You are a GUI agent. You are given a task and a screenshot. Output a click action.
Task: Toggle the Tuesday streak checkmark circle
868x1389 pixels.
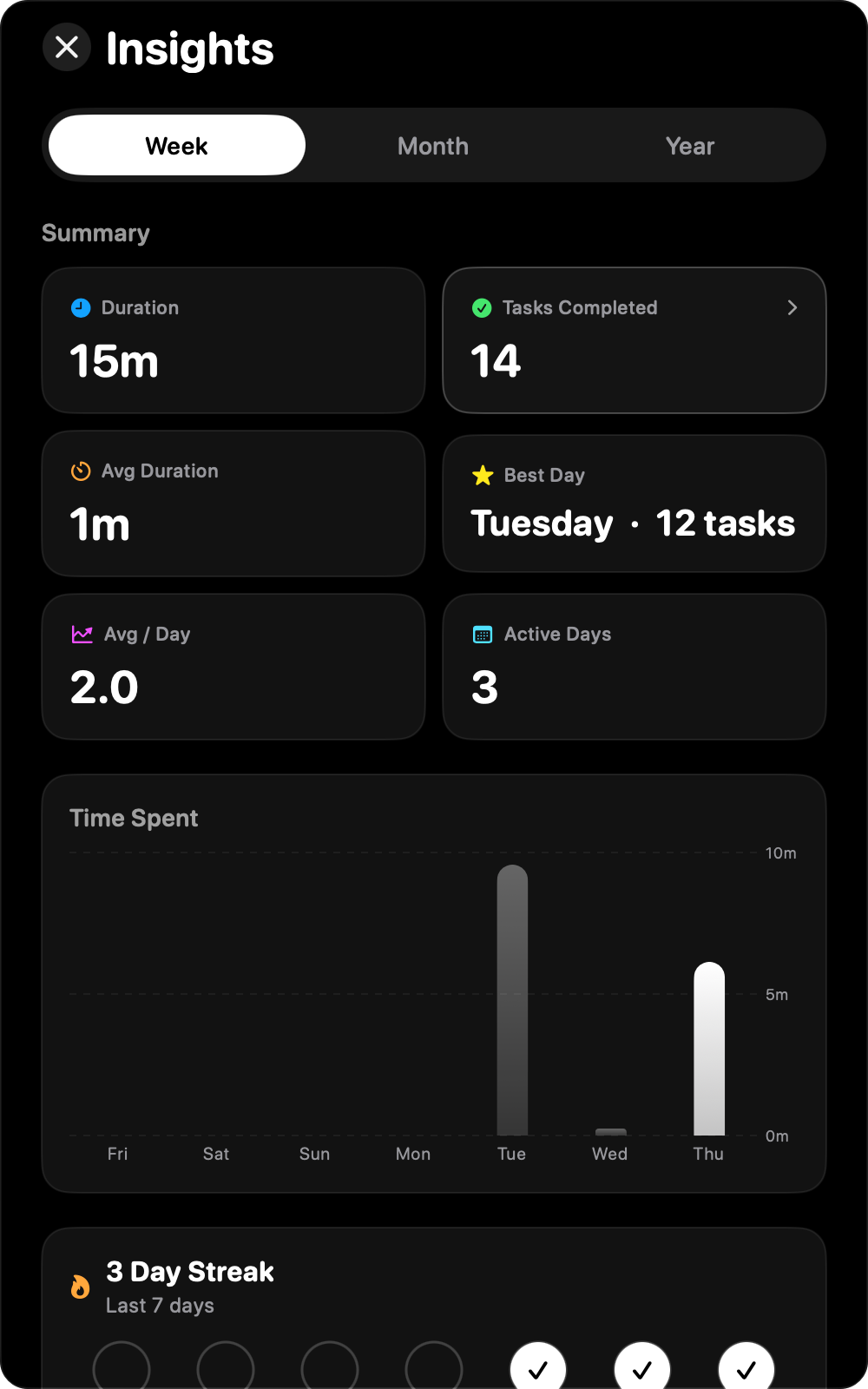point(538,1367)
